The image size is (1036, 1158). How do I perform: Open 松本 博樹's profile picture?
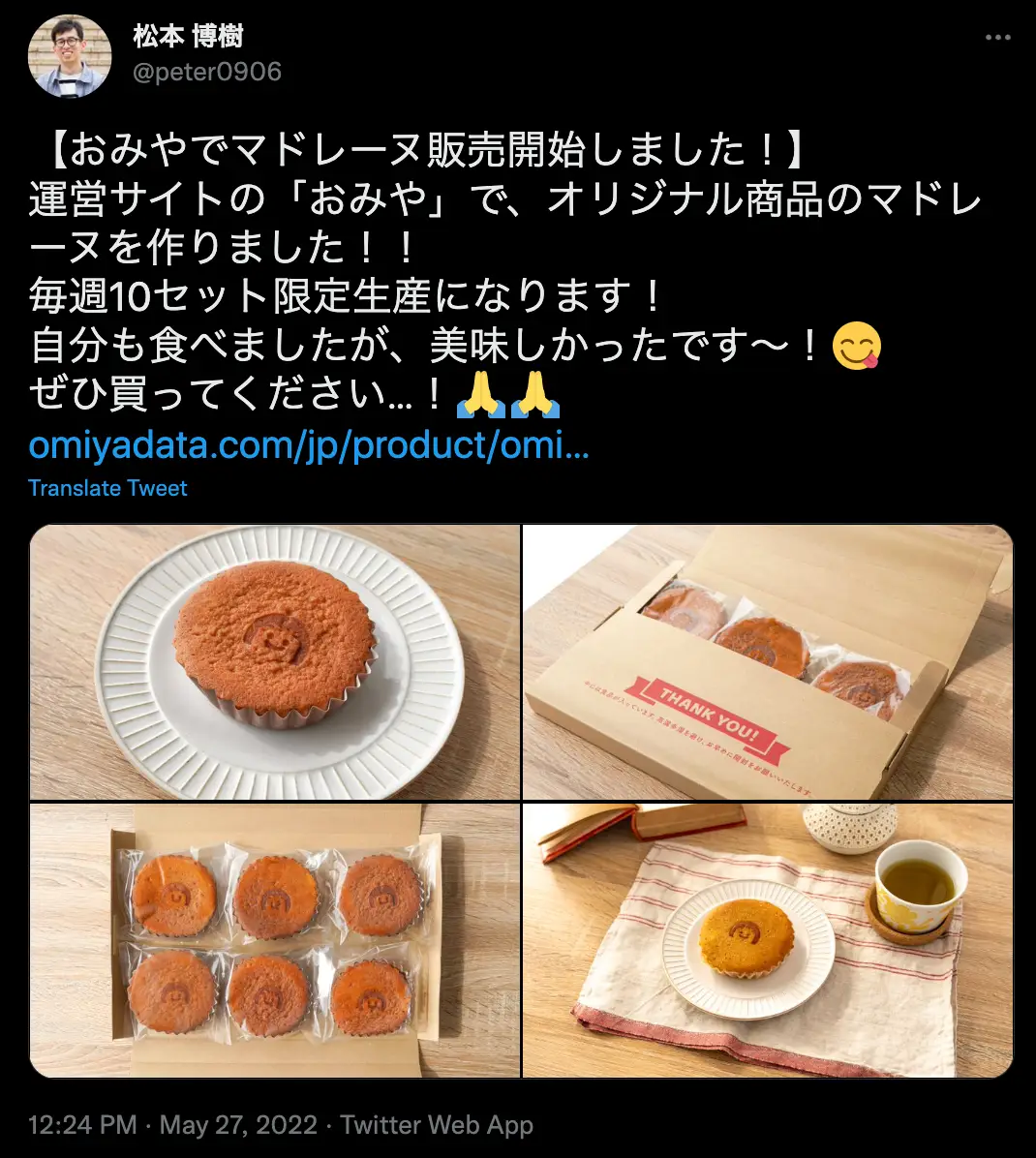point(70,55)
